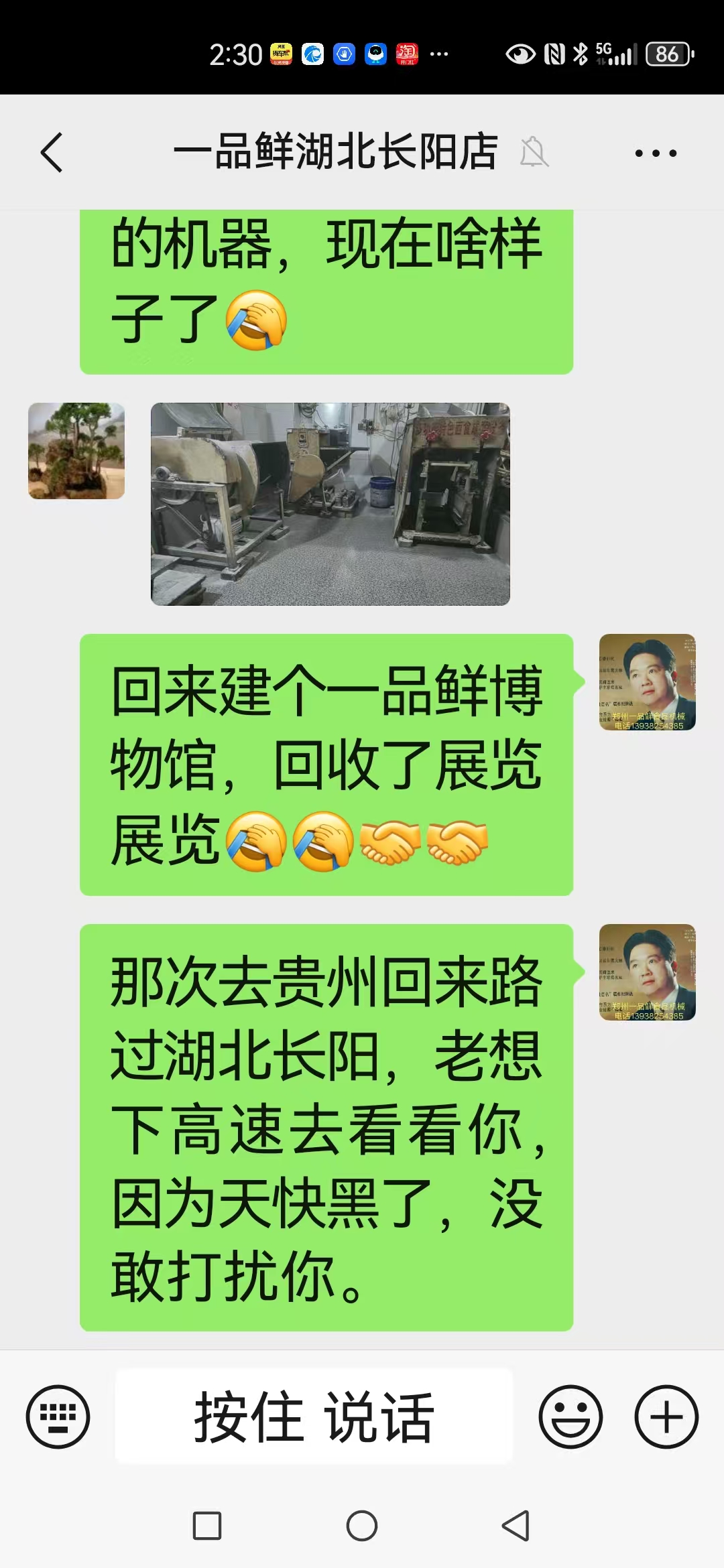Tap the 按住 说话 voice button
This screenshot has height=1568, width=724.
(314, 1417)
